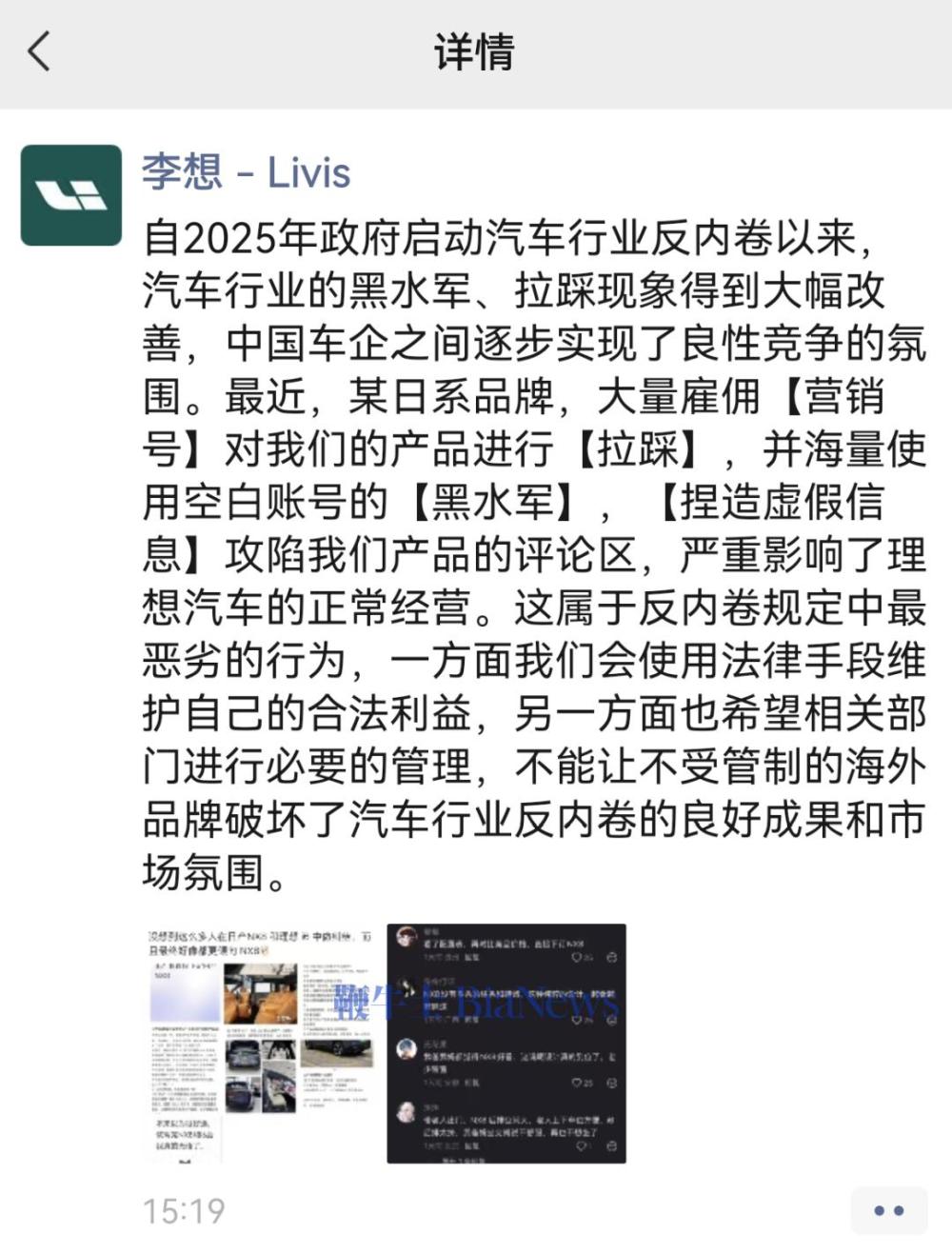Go back from the 详情 page
This screenshot has width=952, height=1254.
[x=40, y=51]
